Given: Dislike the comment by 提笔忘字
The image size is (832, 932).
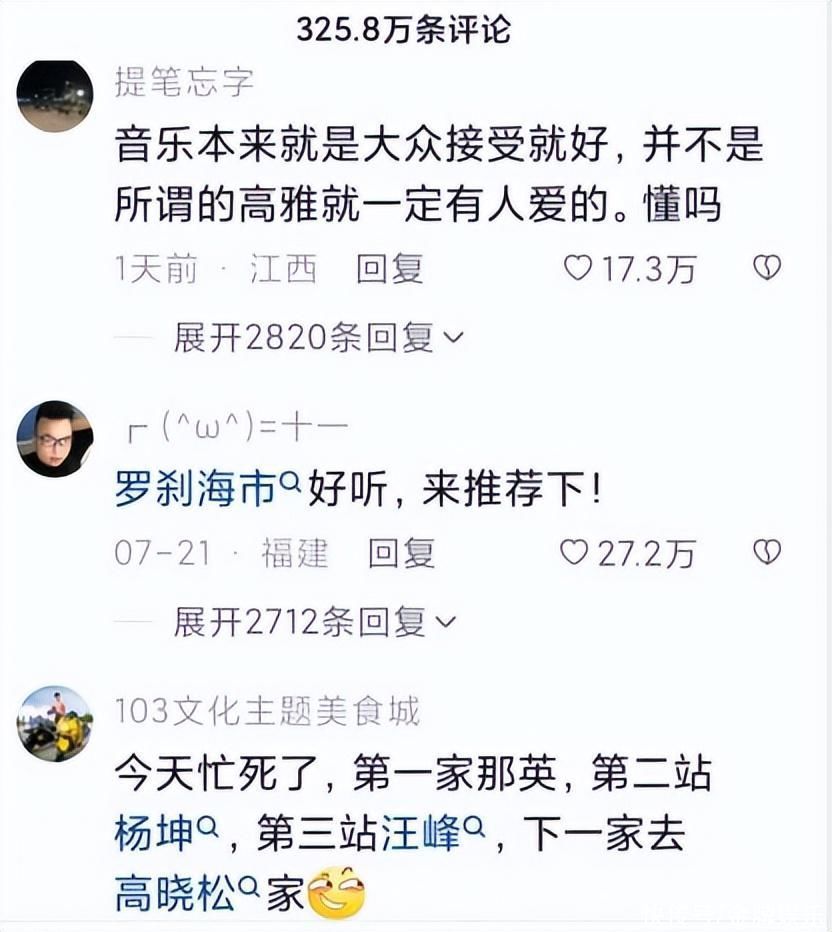Looking at the screenshot, I should pyautogui.click(x=766, y=268).
